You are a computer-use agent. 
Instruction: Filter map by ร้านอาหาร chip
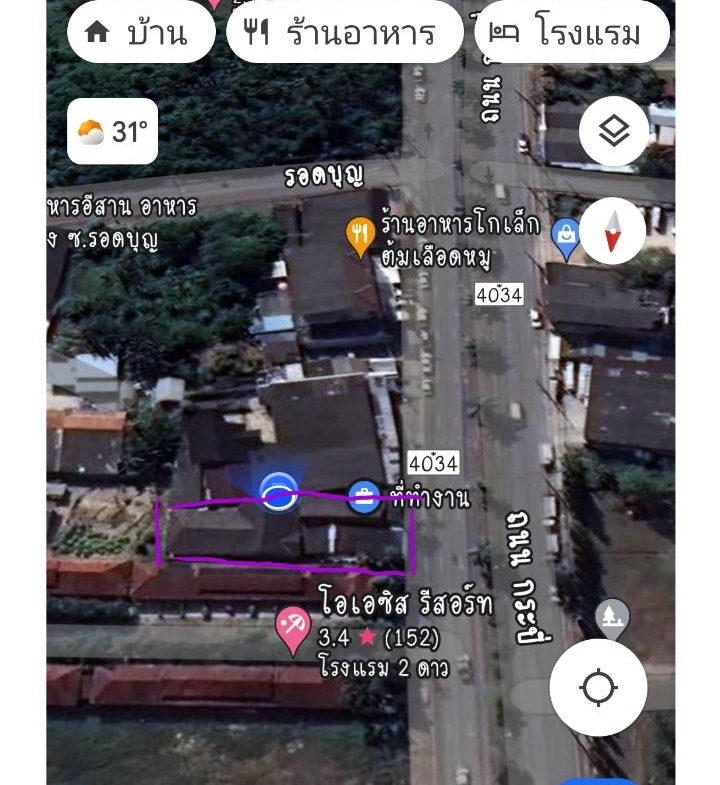[344, 33]
